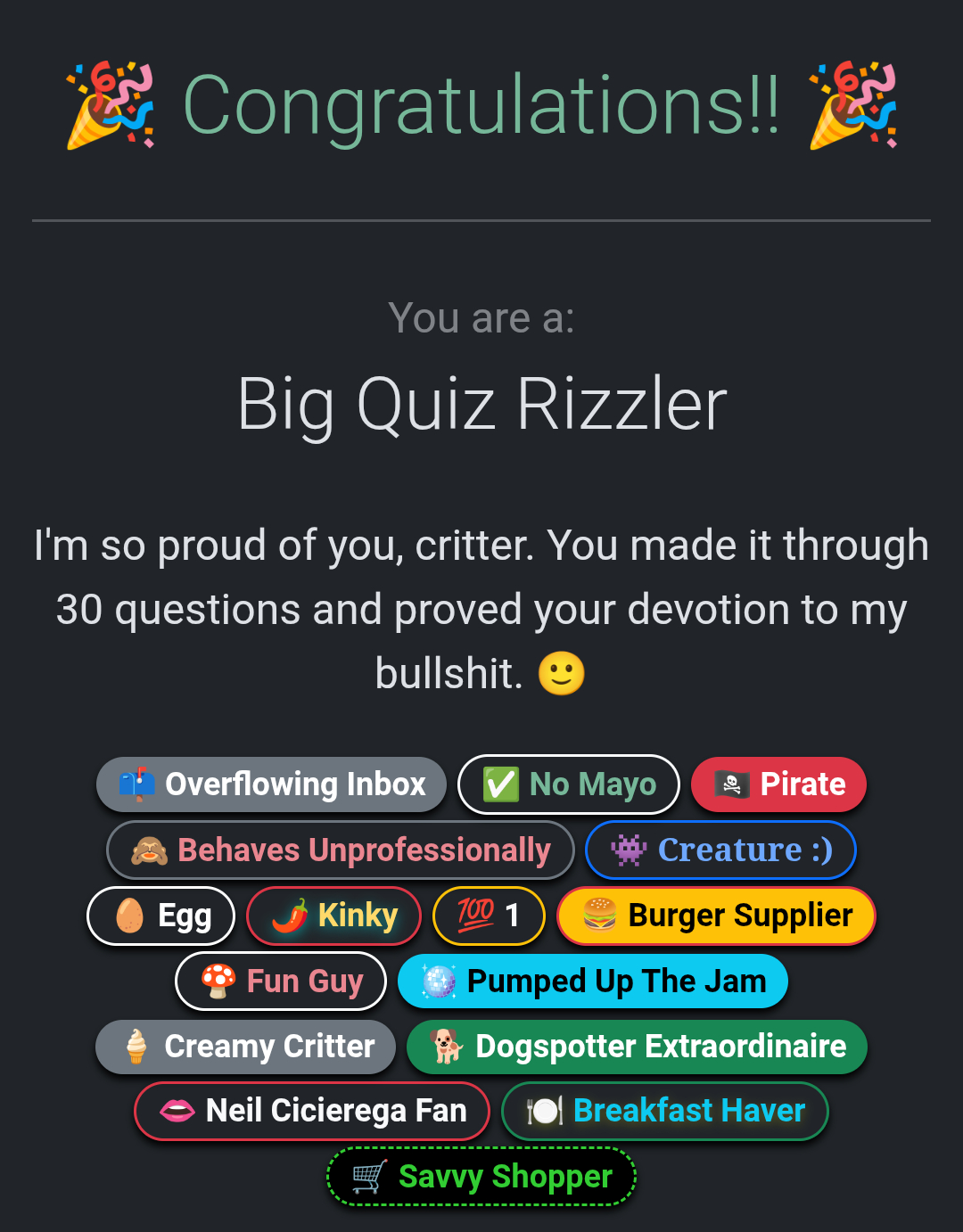
Task: Select the Breakfast Haver badge
Action: click(665, 1111)
